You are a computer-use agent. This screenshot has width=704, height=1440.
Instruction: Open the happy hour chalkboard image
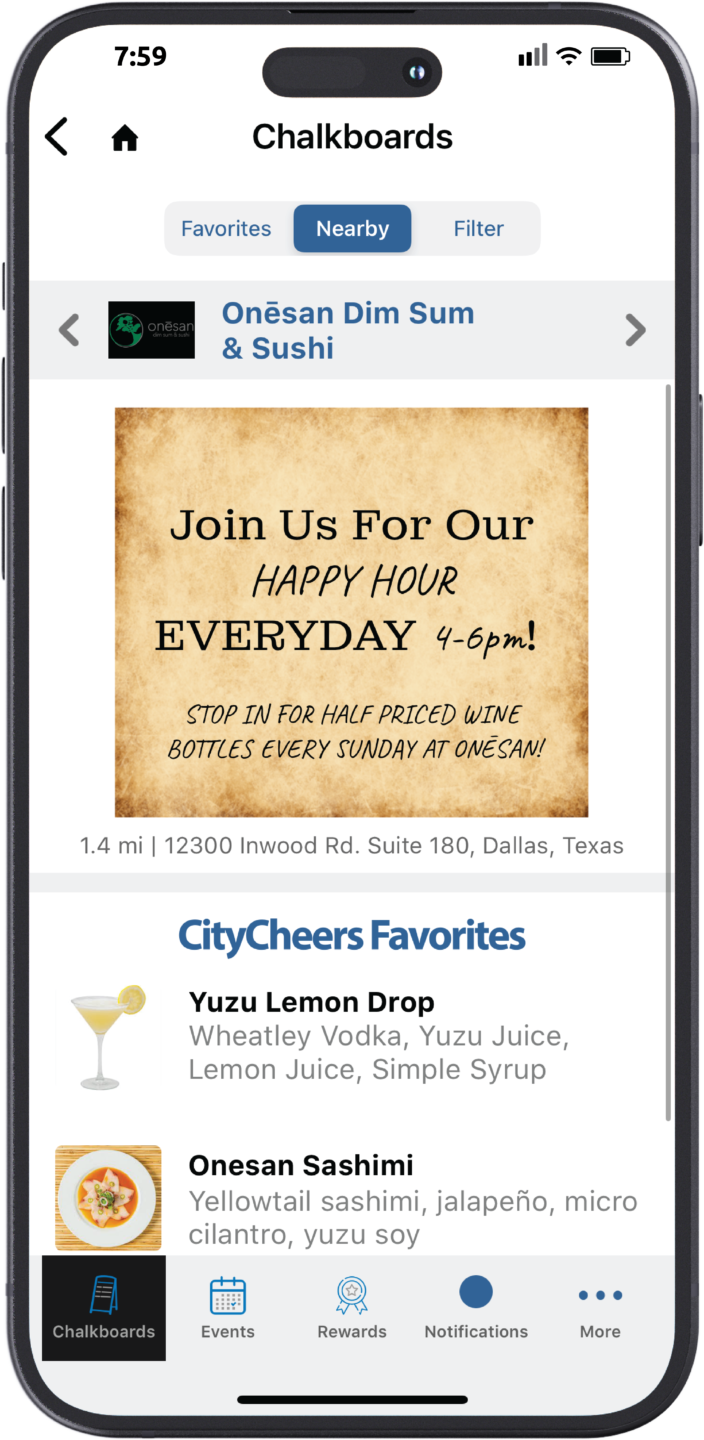[x=351, y=612]
